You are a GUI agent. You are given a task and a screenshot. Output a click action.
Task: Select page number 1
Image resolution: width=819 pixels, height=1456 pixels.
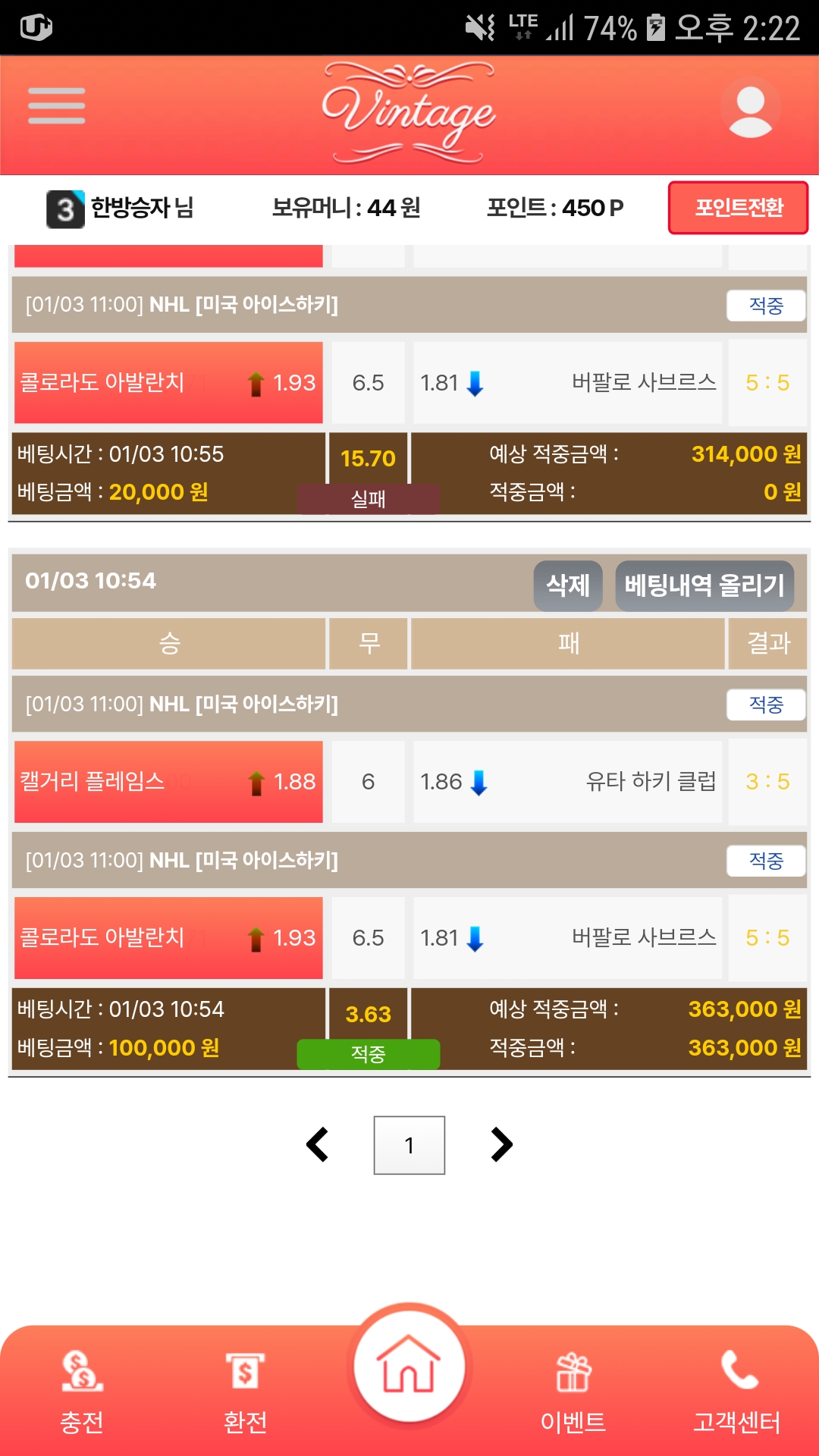[409, 1145]
